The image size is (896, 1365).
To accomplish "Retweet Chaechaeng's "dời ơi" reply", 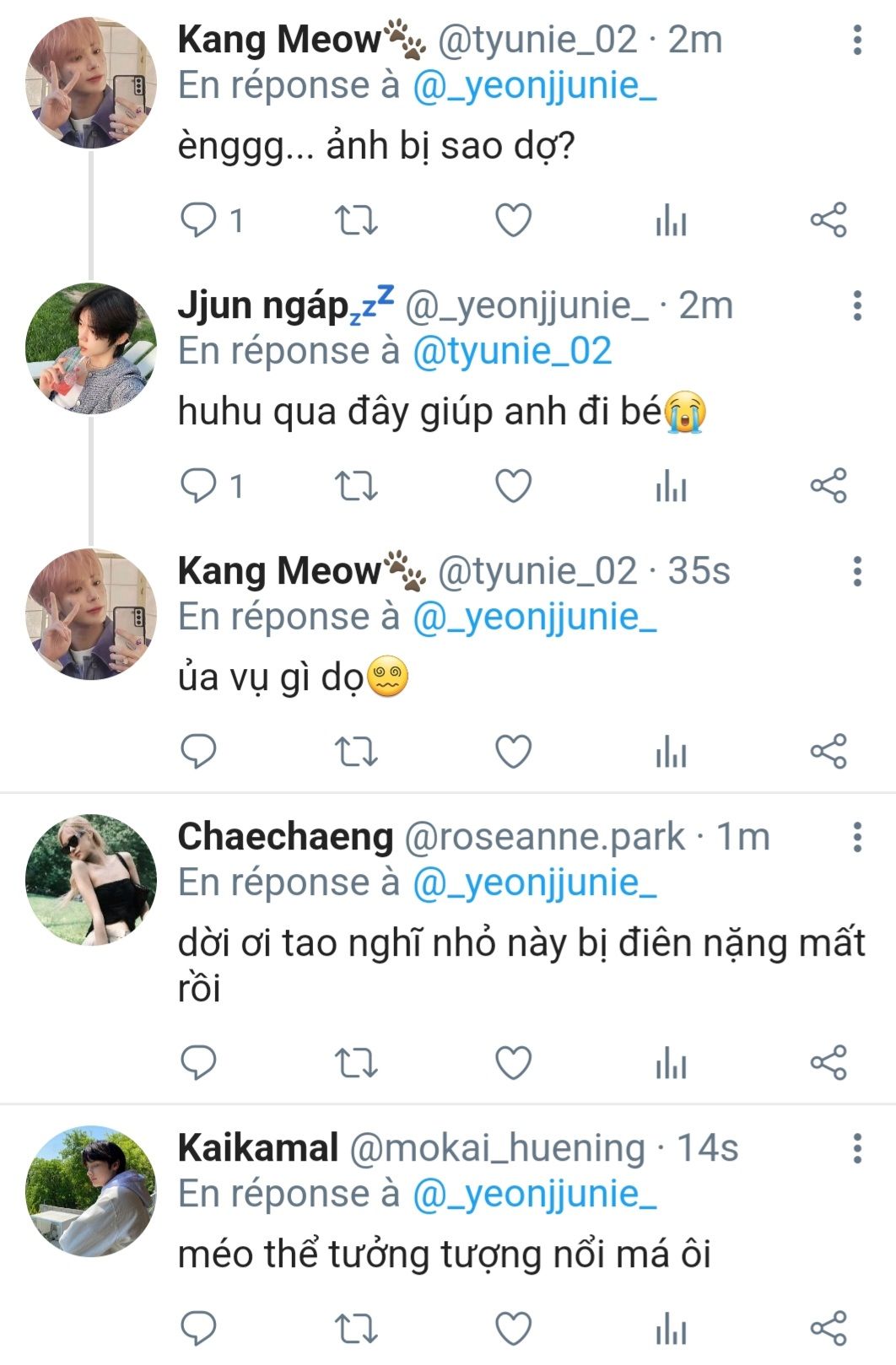I will click(356, 1062).
